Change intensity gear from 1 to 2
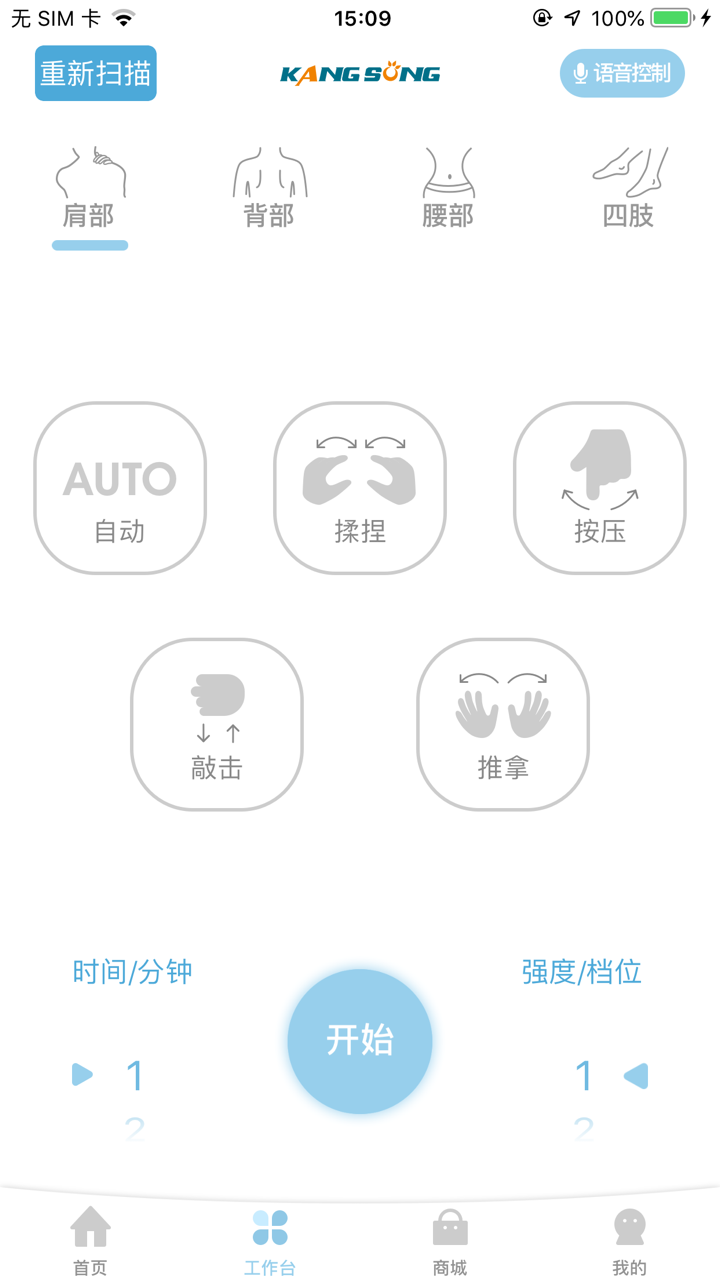The height and width of the screenshot is (1280, 720). [583, 1129]
